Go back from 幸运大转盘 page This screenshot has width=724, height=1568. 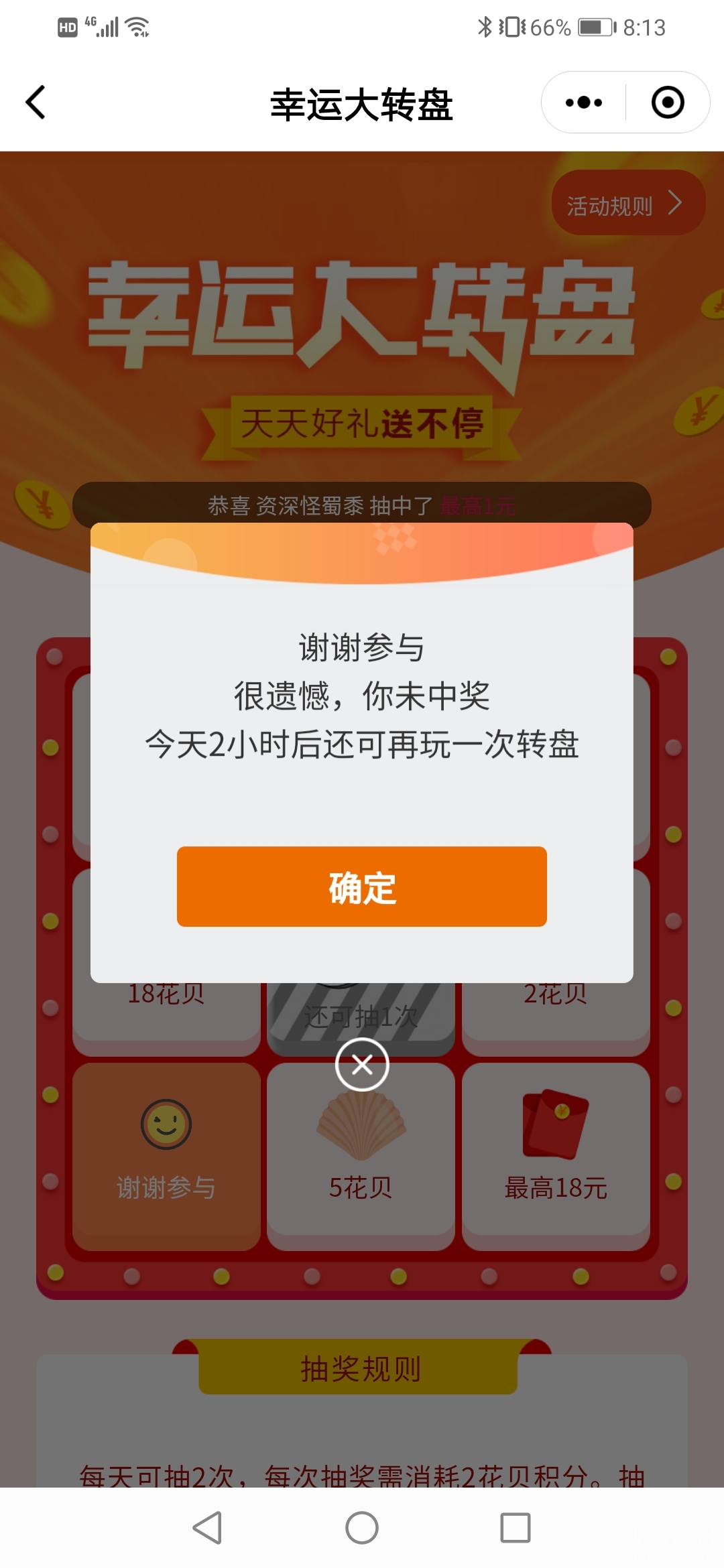(x=36, y=103)
